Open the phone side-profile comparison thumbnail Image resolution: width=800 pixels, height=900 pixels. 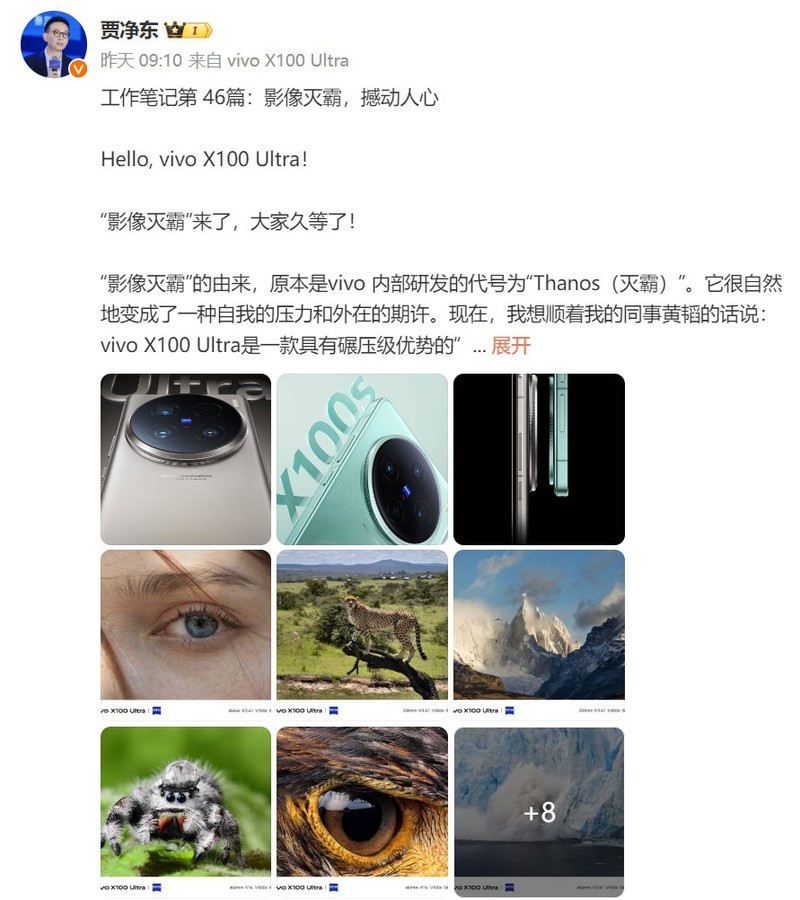[x=537, y=458]
